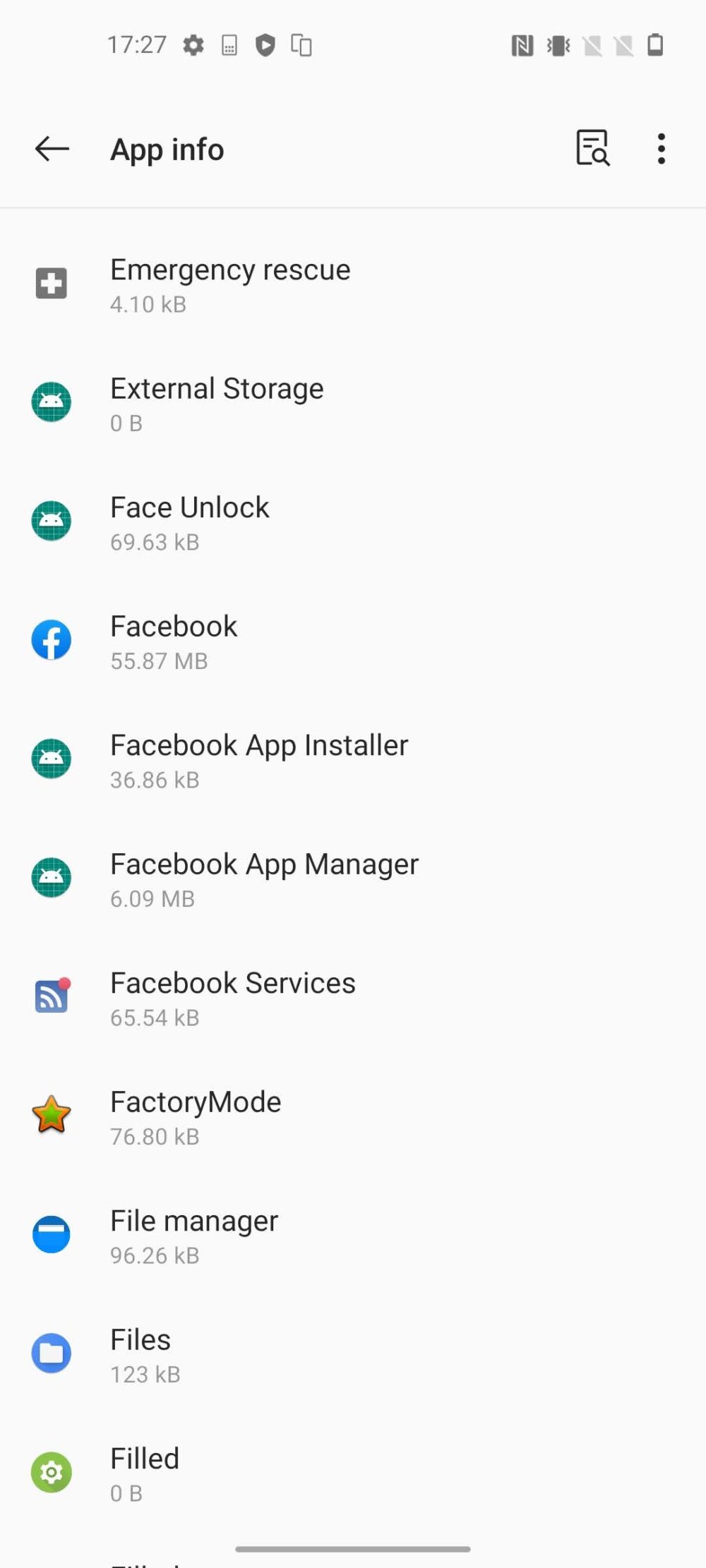Tap the settings gear in the status bar
The height and width of the screenshot is (1568, 706).
pyautogui.click(x=193, y=45)
